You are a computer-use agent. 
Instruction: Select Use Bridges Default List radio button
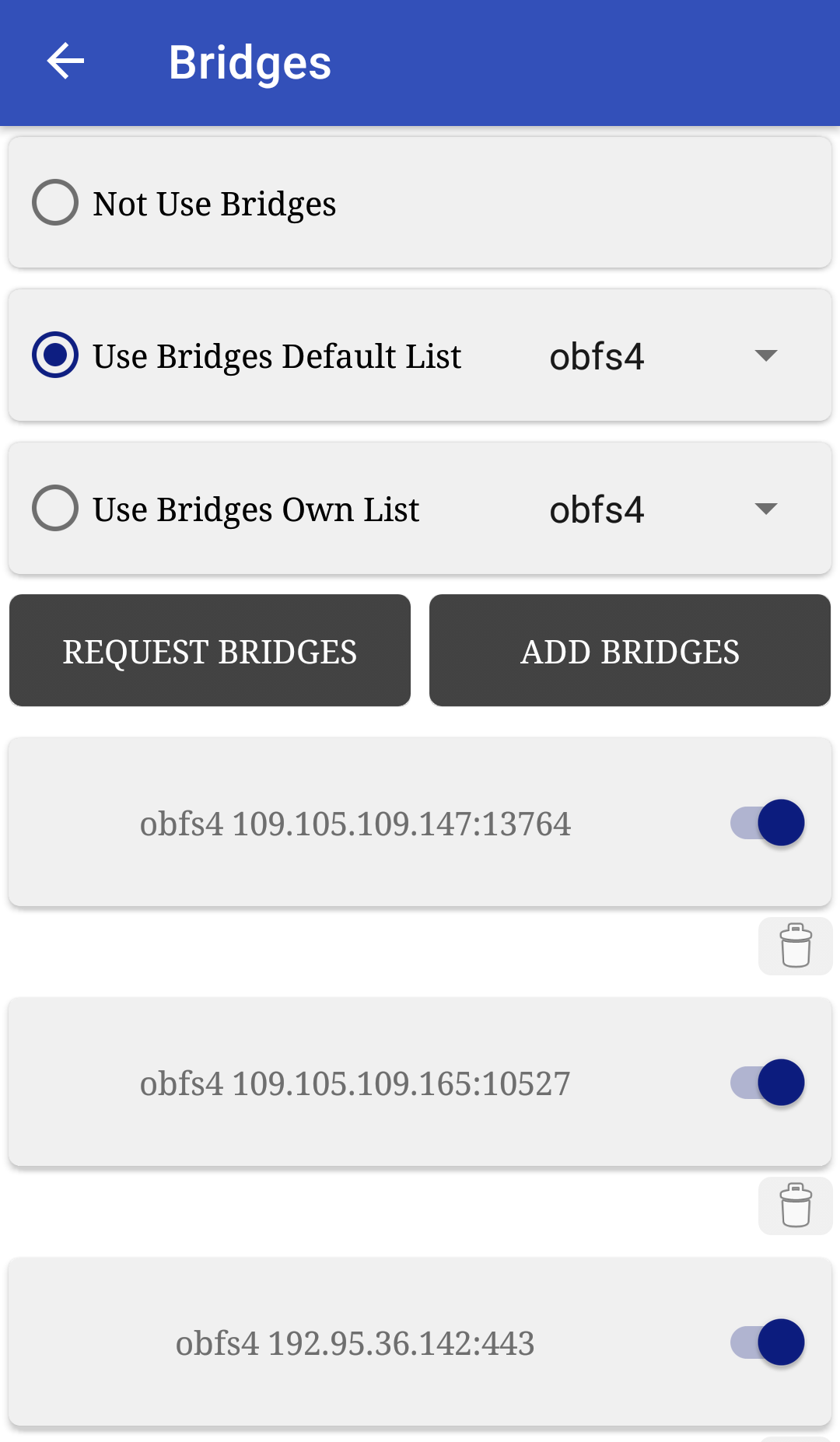[55, 355]
